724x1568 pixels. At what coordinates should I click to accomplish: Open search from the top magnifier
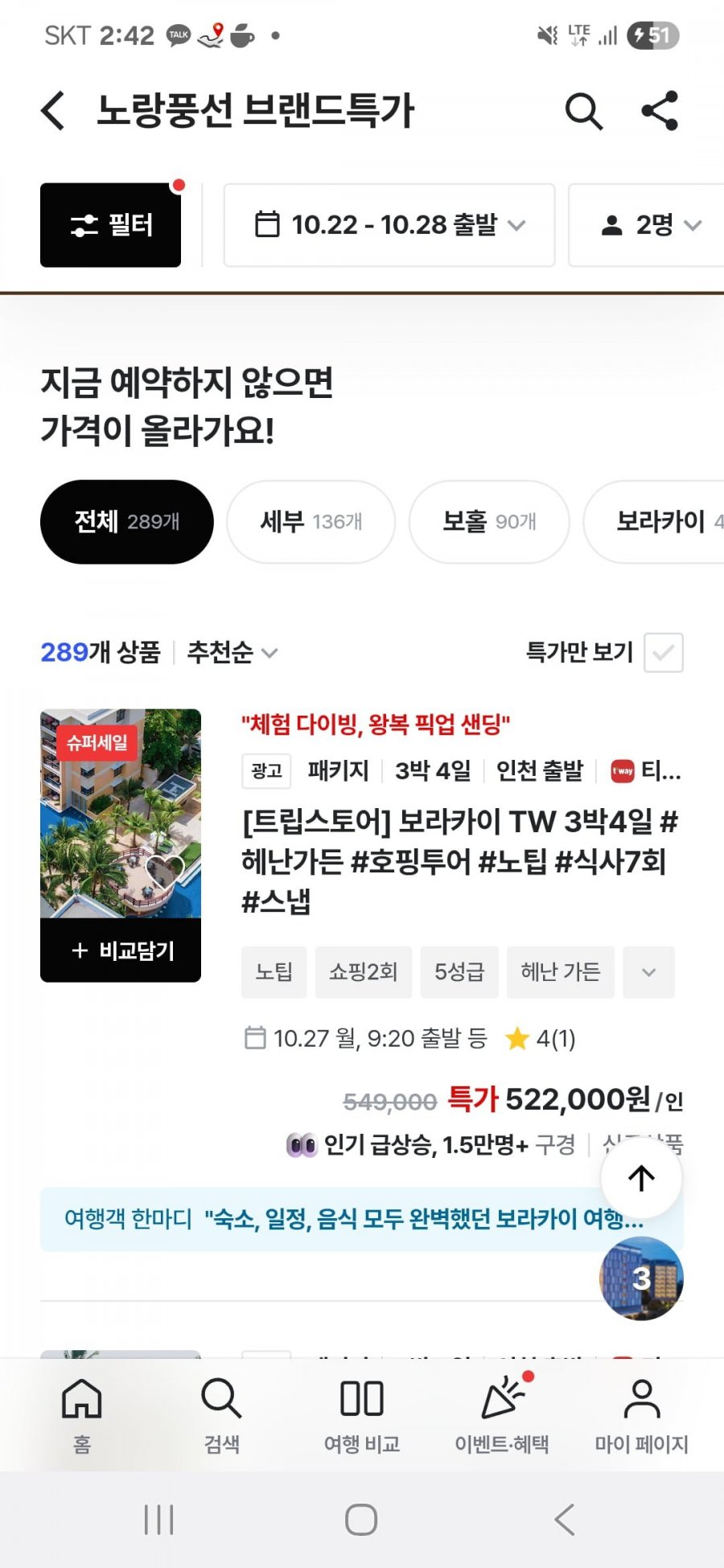[584, 111]
